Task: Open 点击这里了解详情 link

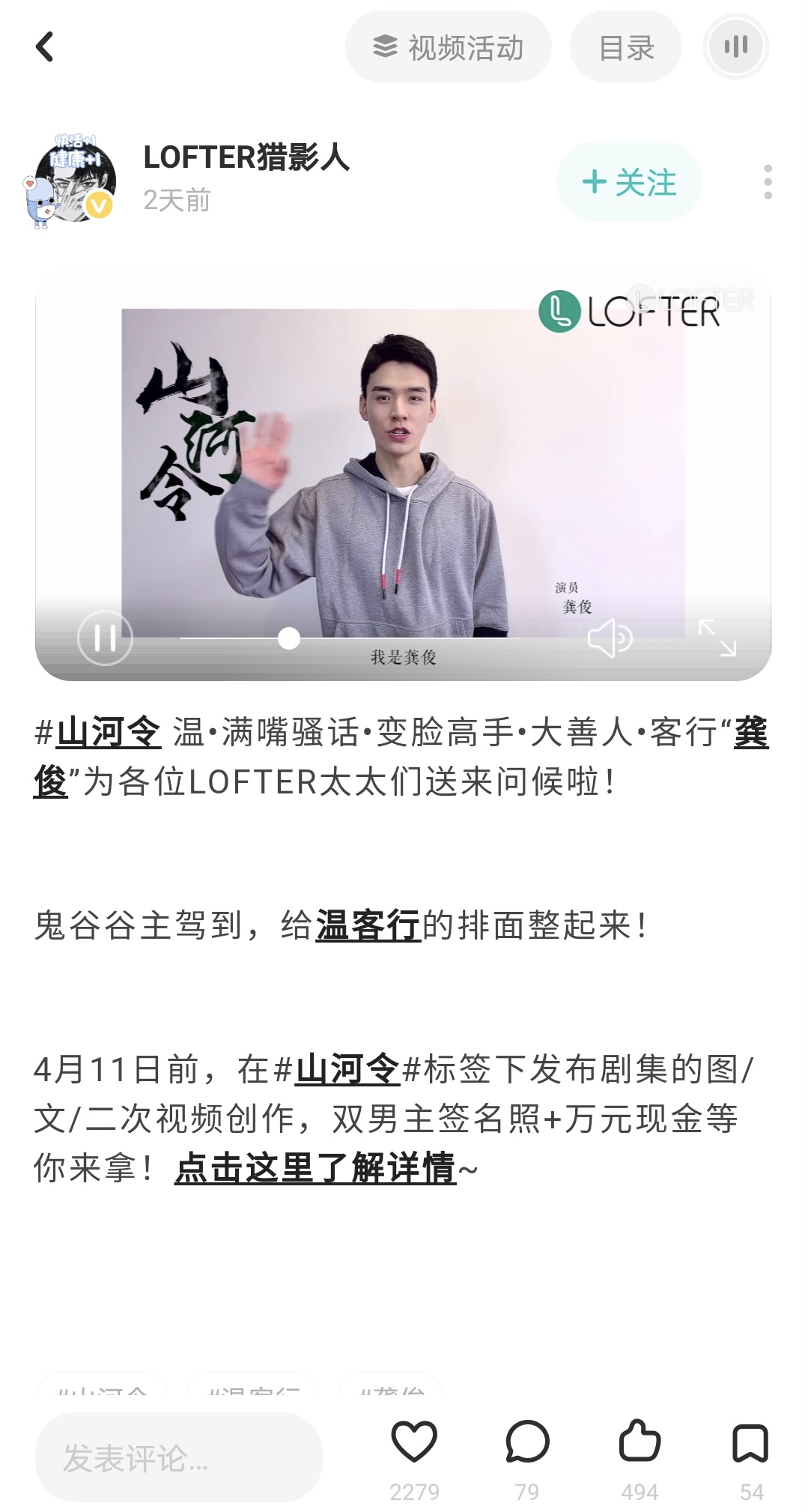Action: tap(315, 1167)
